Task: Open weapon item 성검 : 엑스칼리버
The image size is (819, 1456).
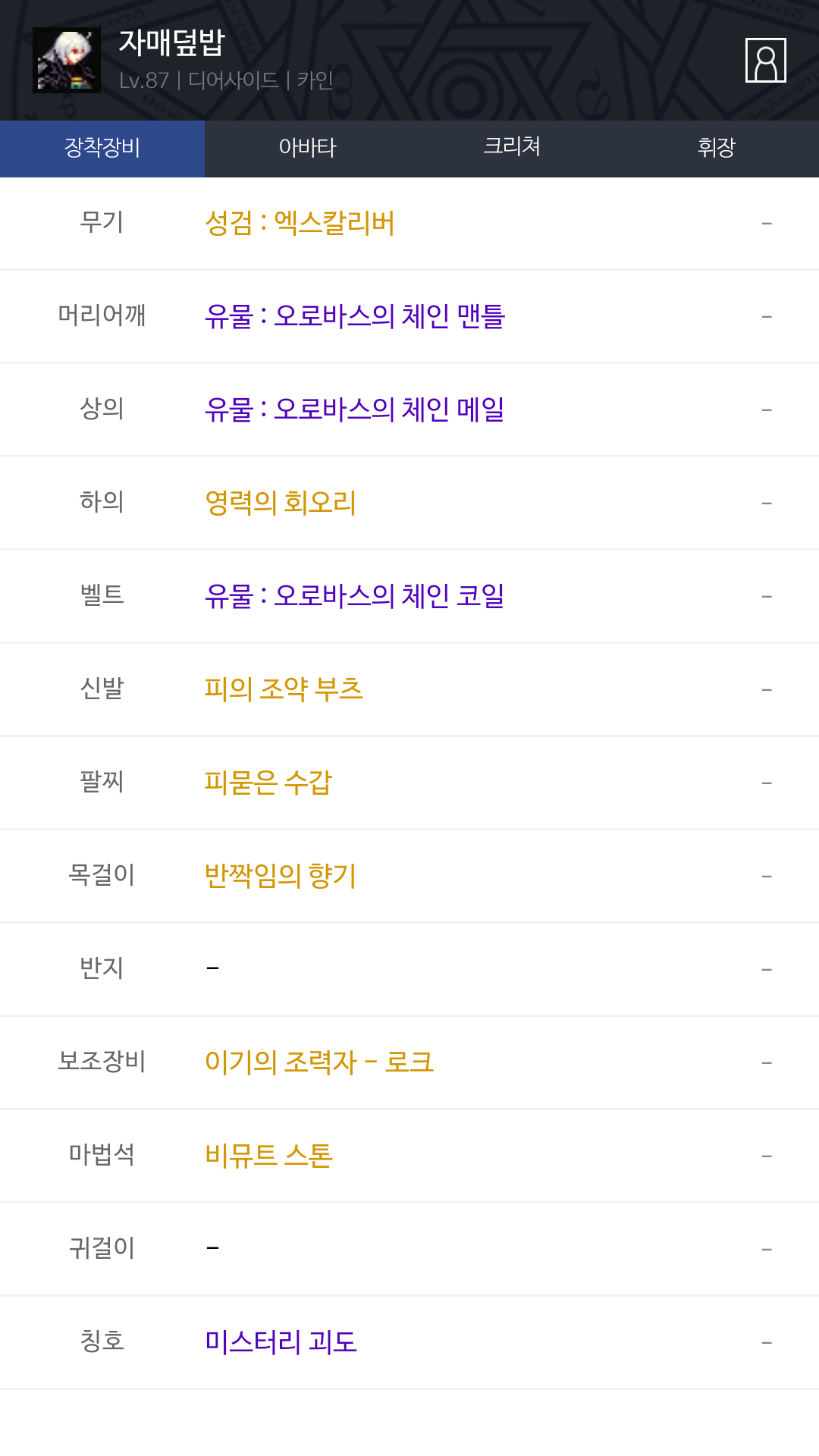Action: [x=300, y=223]
